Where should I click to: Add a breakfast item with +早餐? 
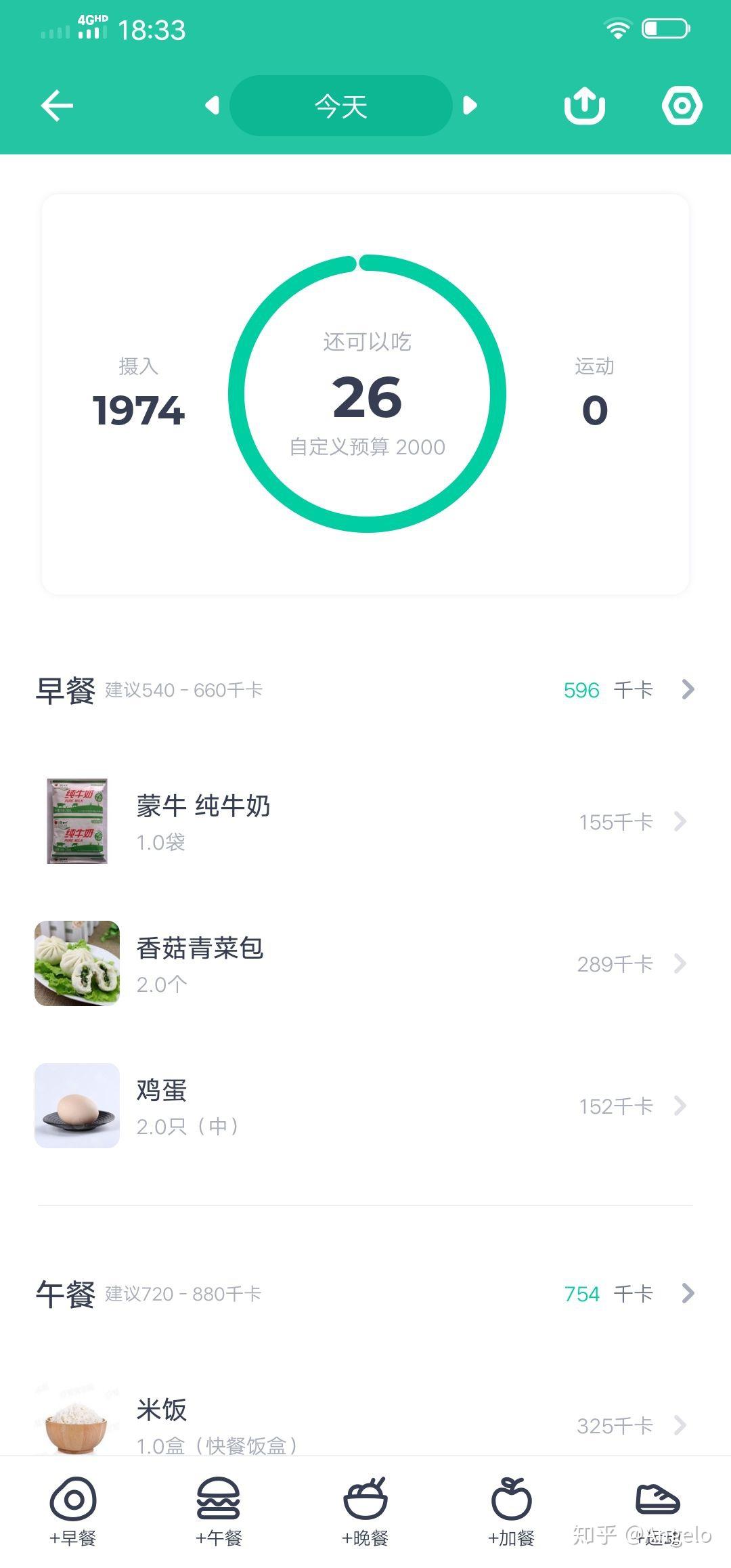(73, 1511)
